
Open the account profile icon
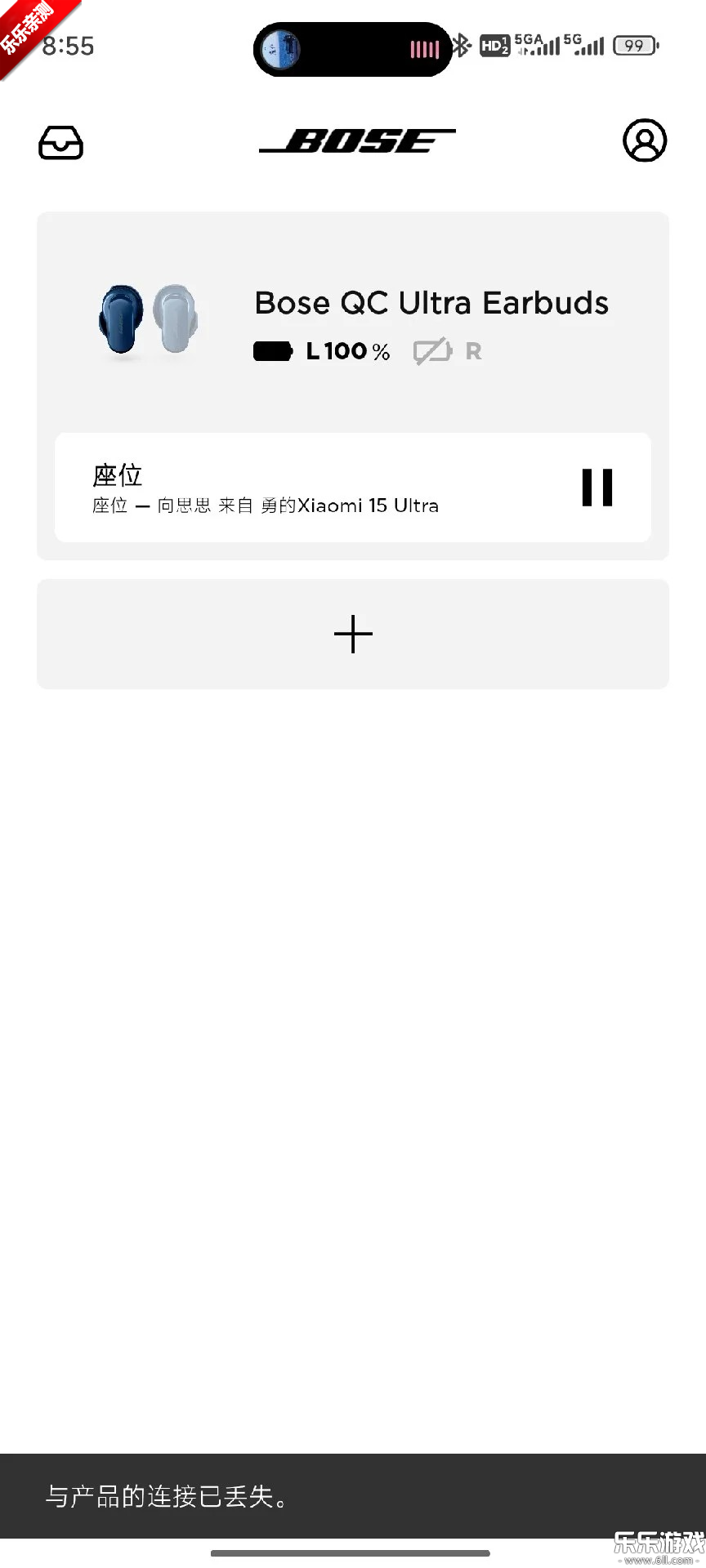click(645, 142)
